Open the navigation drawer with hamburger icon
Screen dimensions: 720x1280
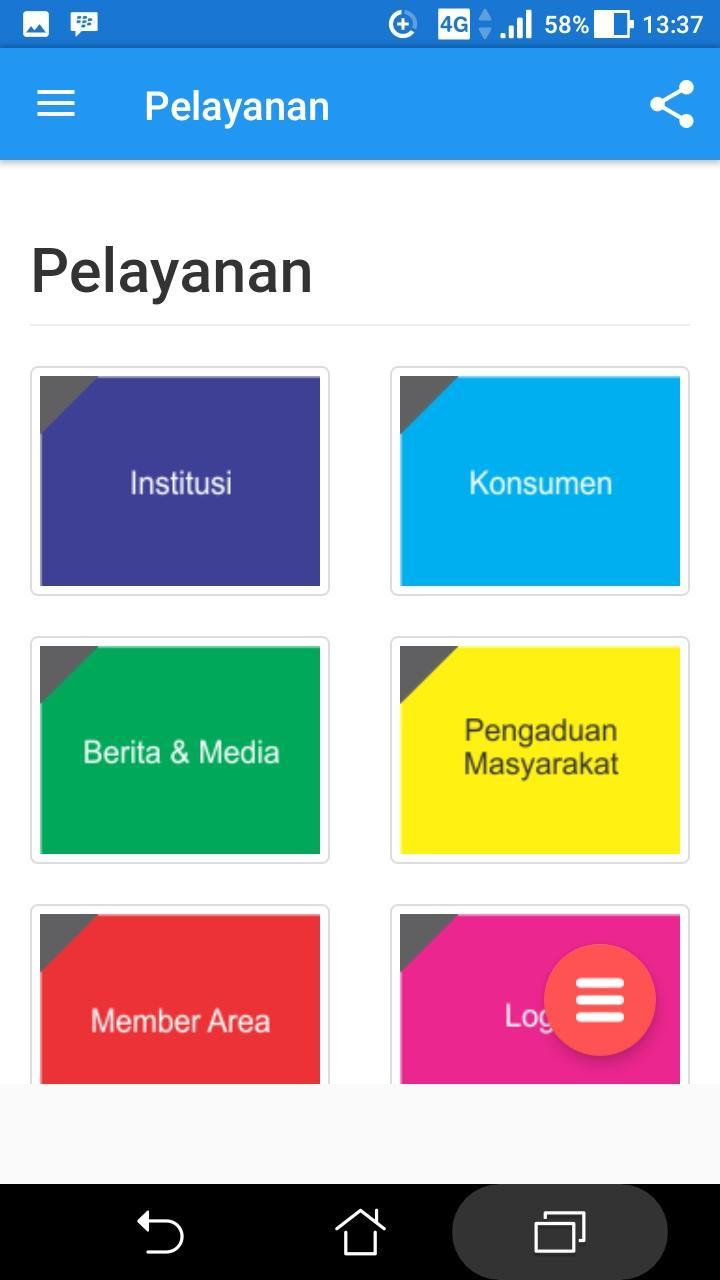[x=55, y=104]
